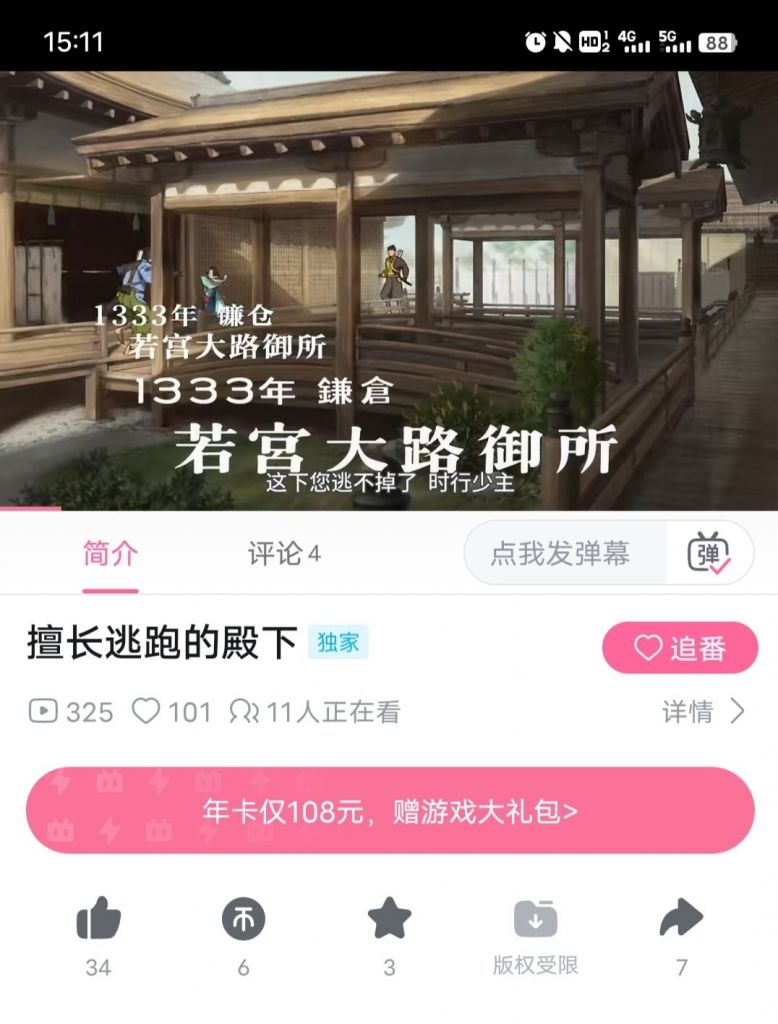
Task: Toggle the danmaku 弹 switch icon
Action: (709, 553)
